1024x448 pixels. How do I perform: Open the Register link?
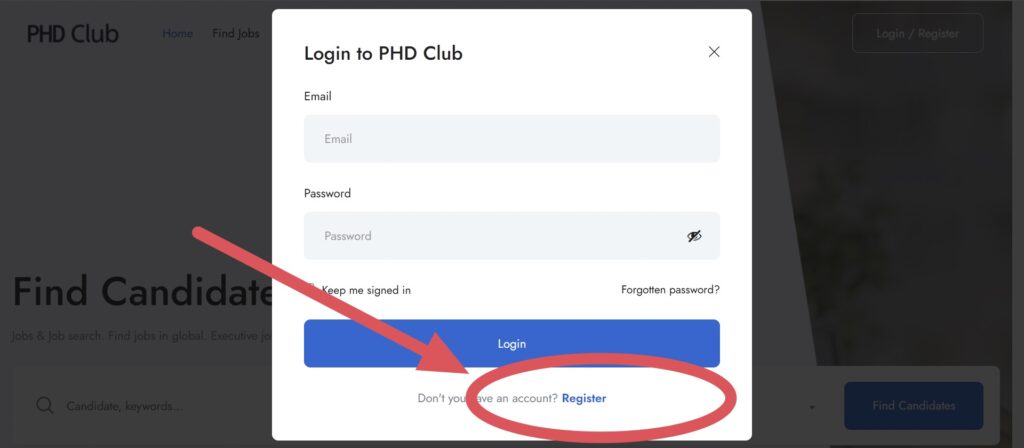[x=584, y=398]
